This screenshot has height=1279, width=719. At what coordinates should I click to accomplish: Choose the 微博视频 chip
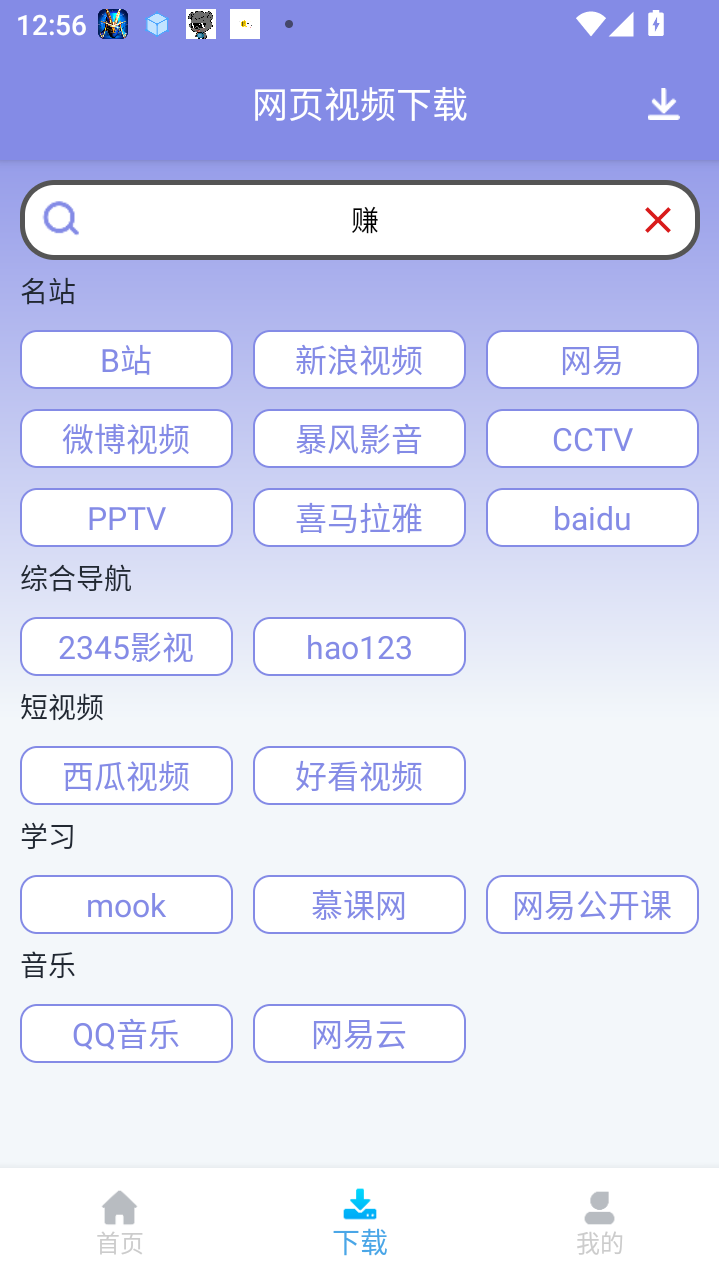[126, 439]
